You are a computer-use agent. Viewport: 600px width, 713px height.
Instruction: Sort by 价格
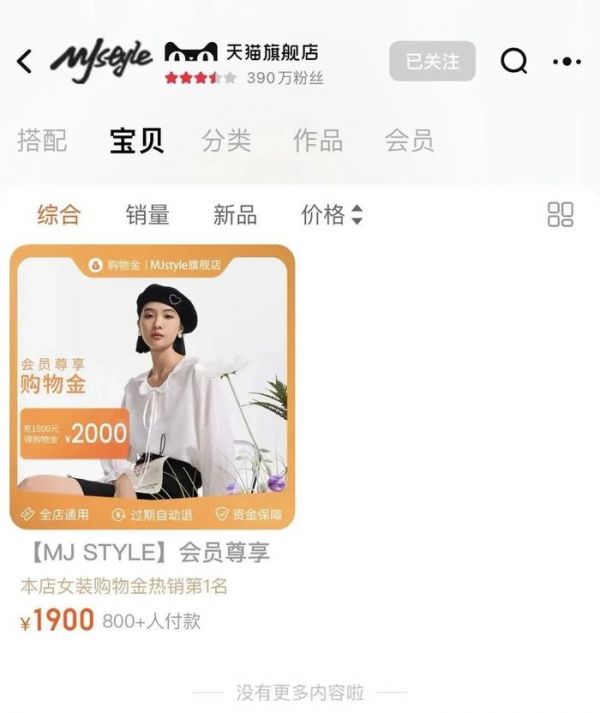coord(331,214)
